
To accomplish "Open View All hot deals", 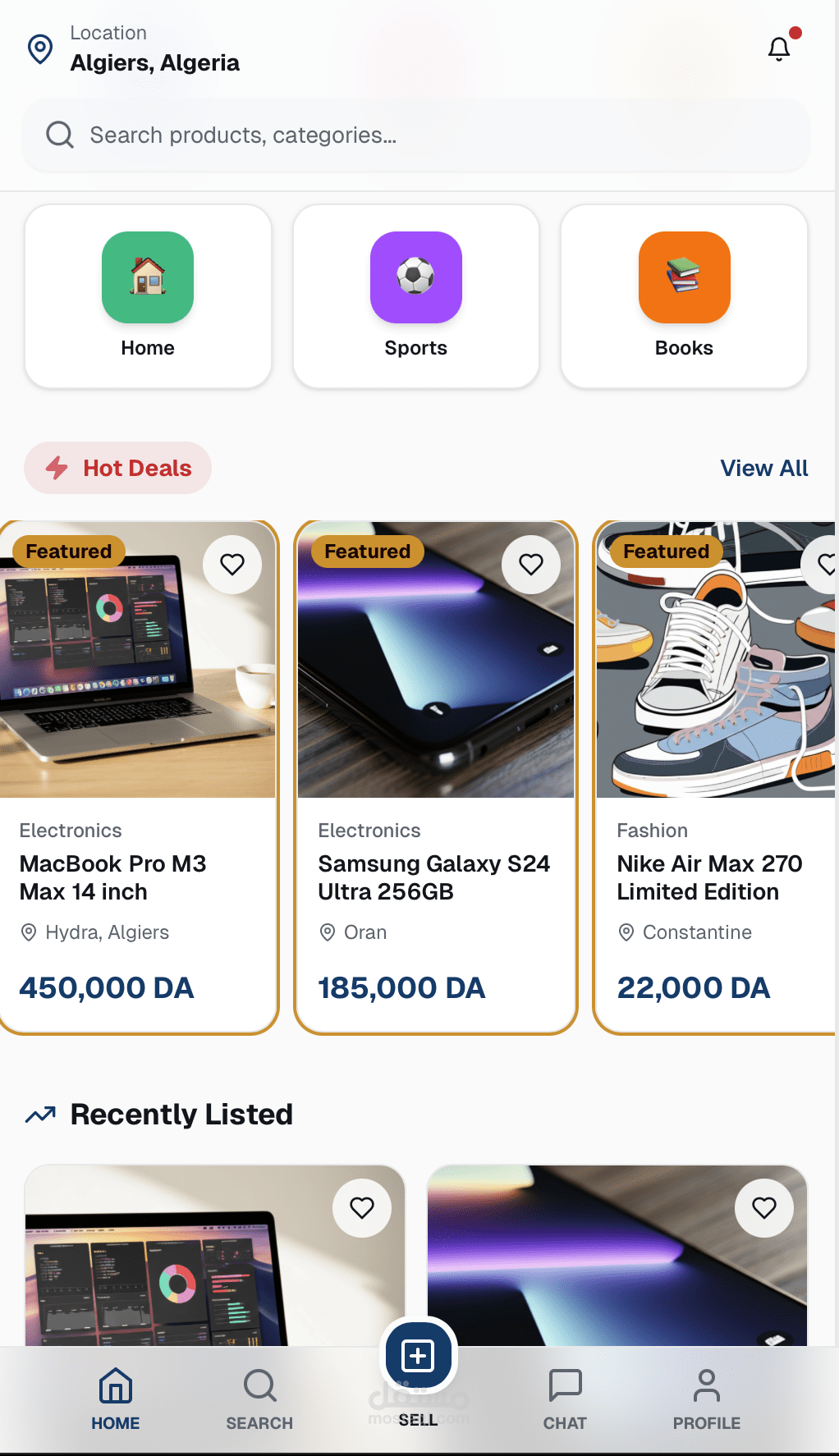I will (763, 468).
